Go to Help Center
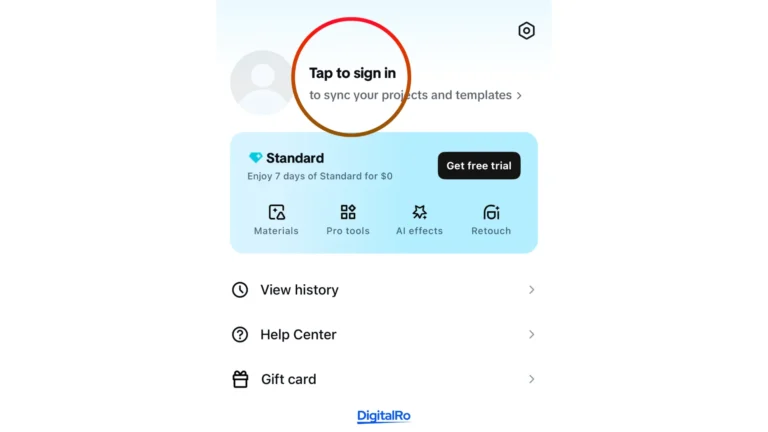The image size is (768, 432). pyautogui.click(x=384, y=335)
